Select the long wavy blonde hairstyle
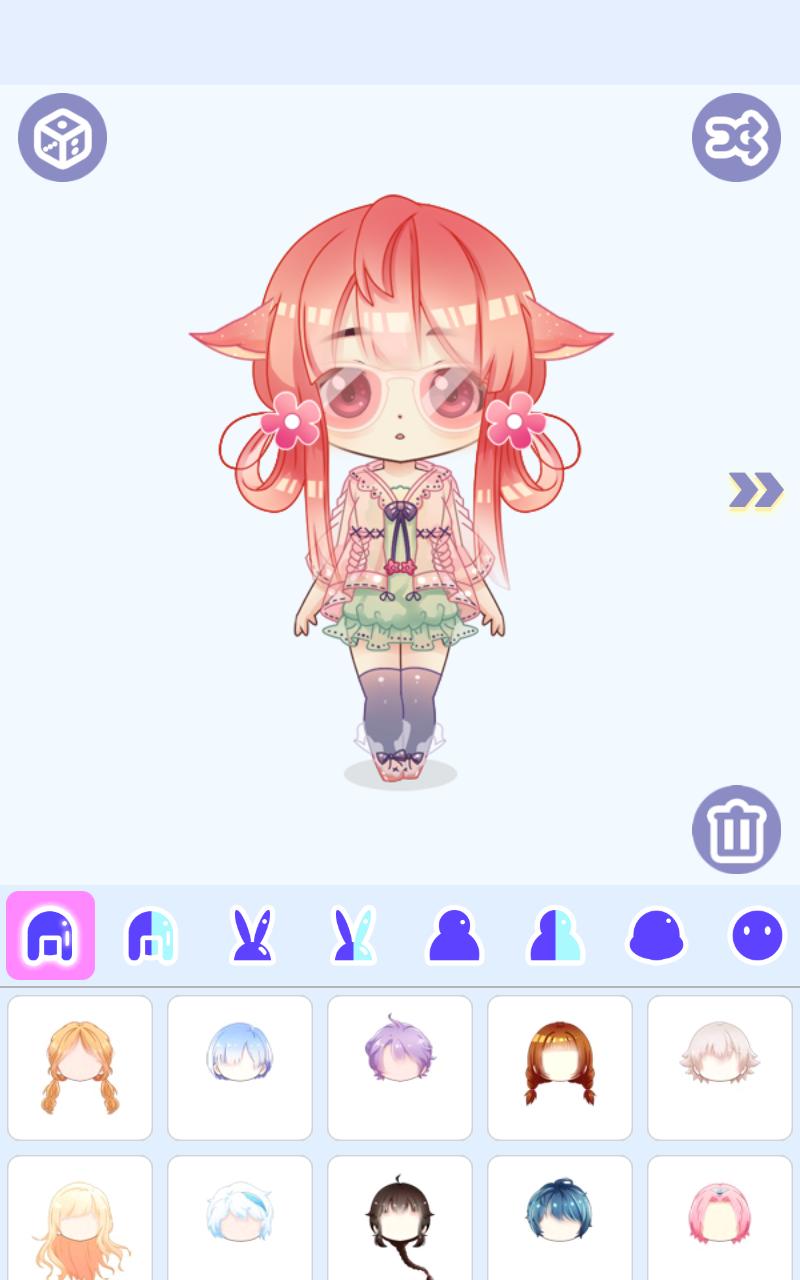 [80, 1220]
